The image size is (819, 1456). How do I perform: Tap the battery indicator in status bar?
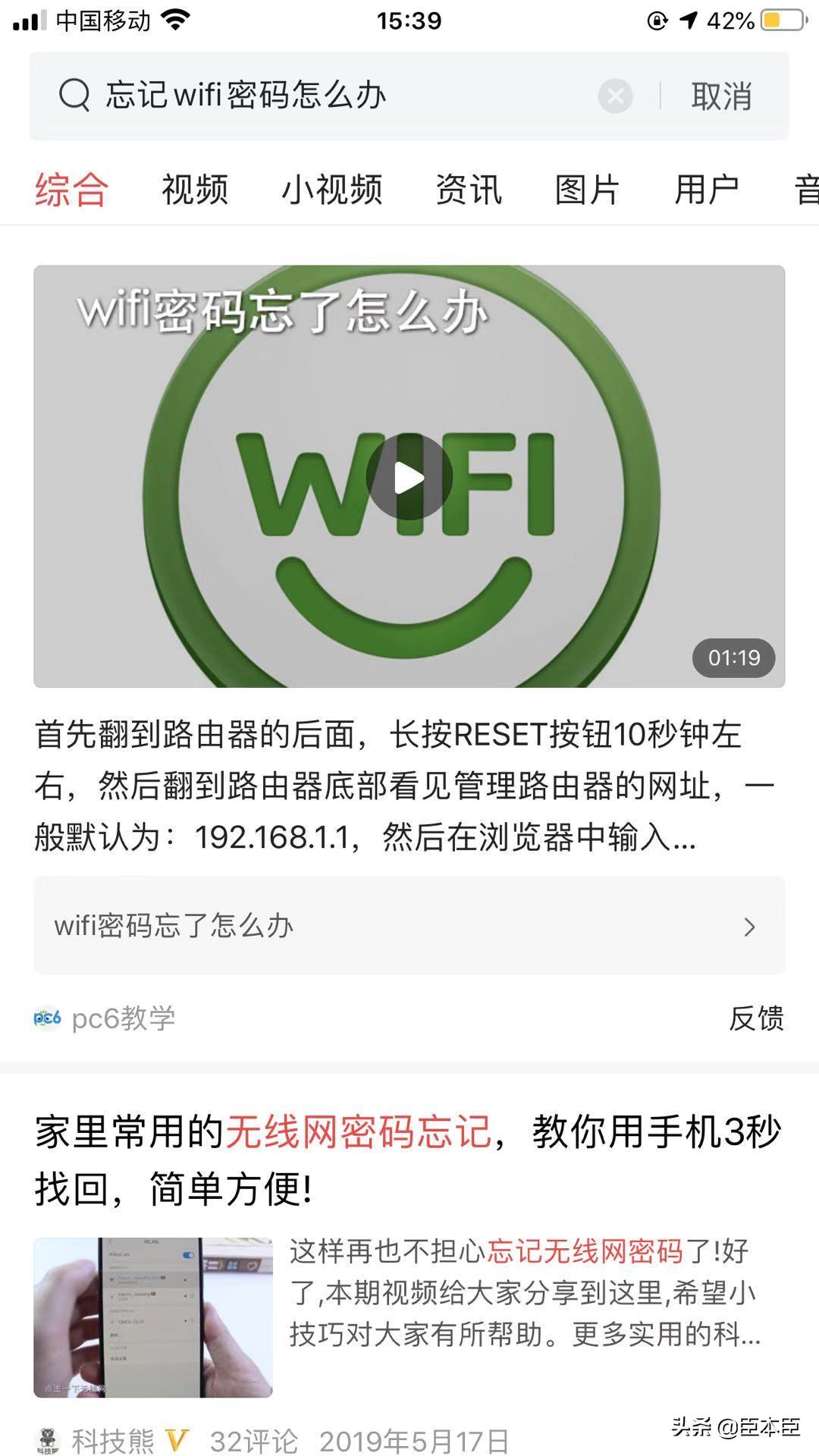coord(781,19)
